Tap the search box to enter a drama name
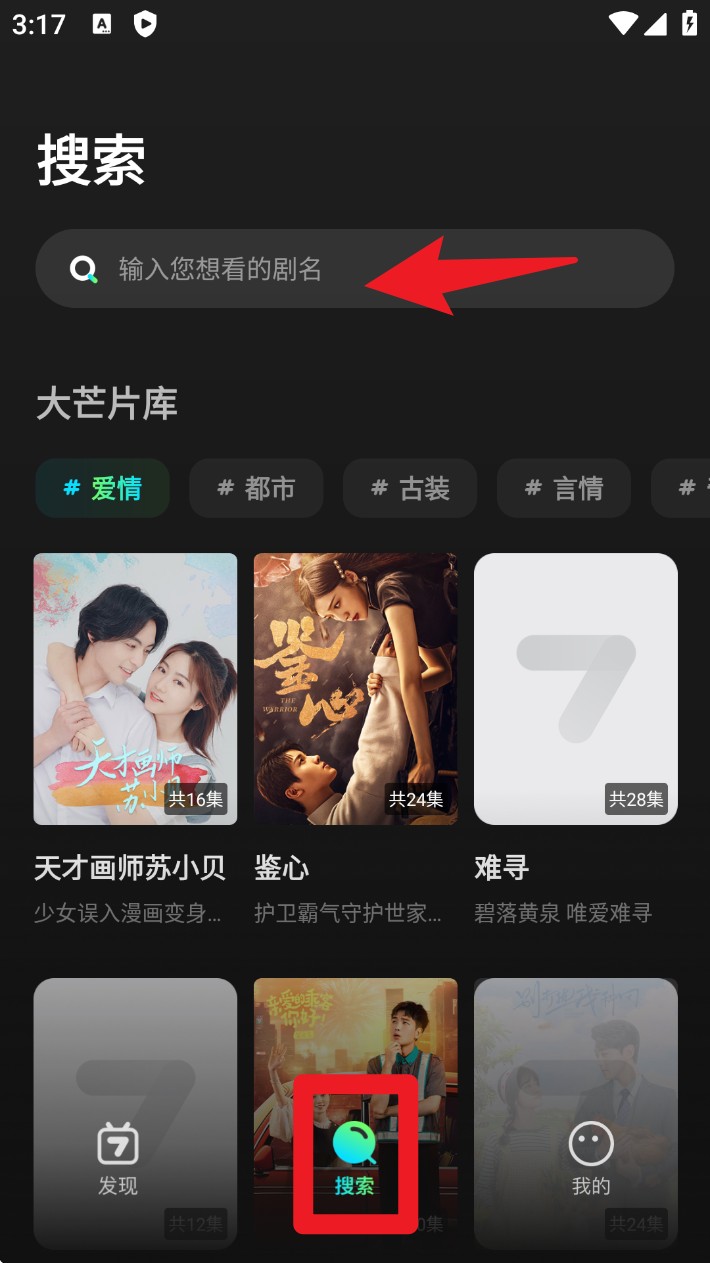 (354, 268)
